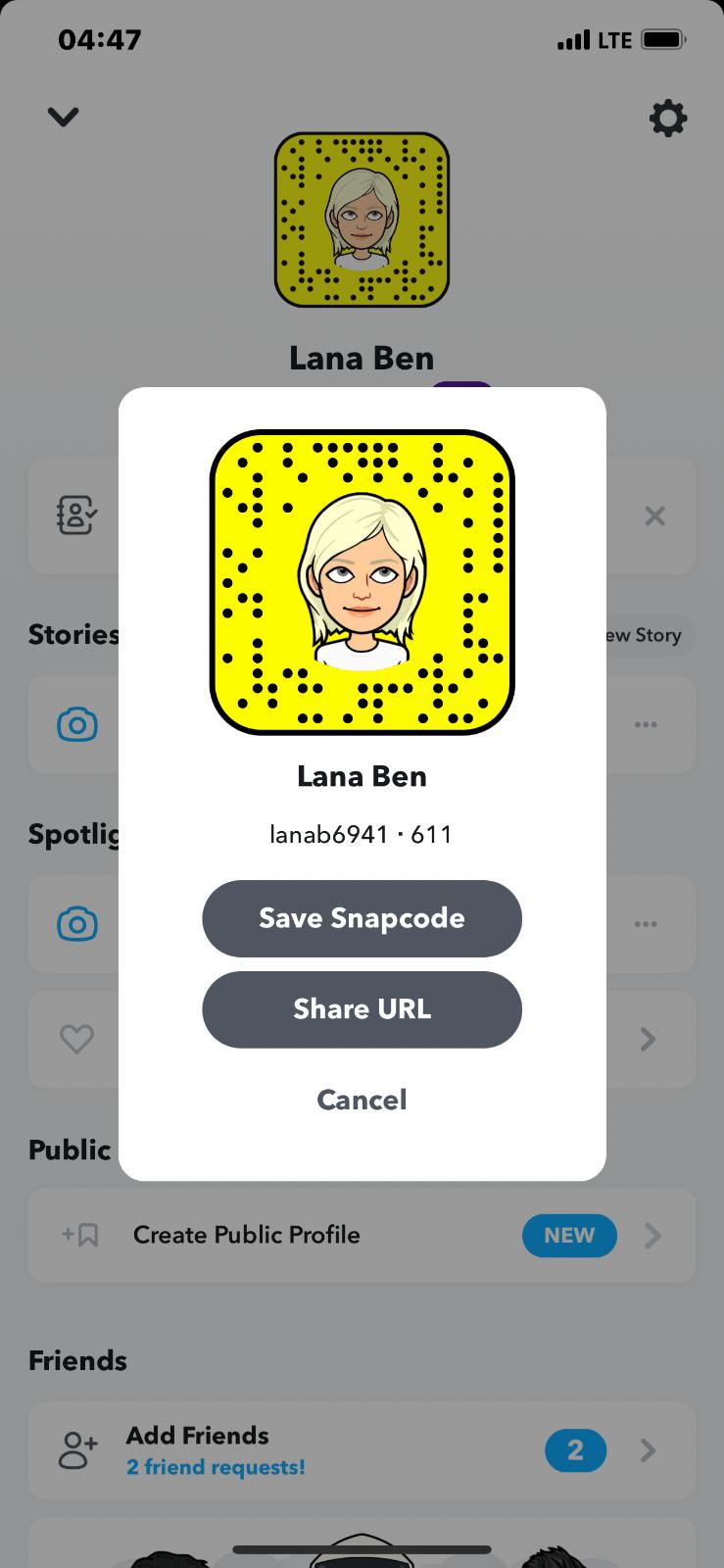Cancel the Snapcode dialog
724x1568 pixels.
pyautogui.click(x=362, y=1100)
